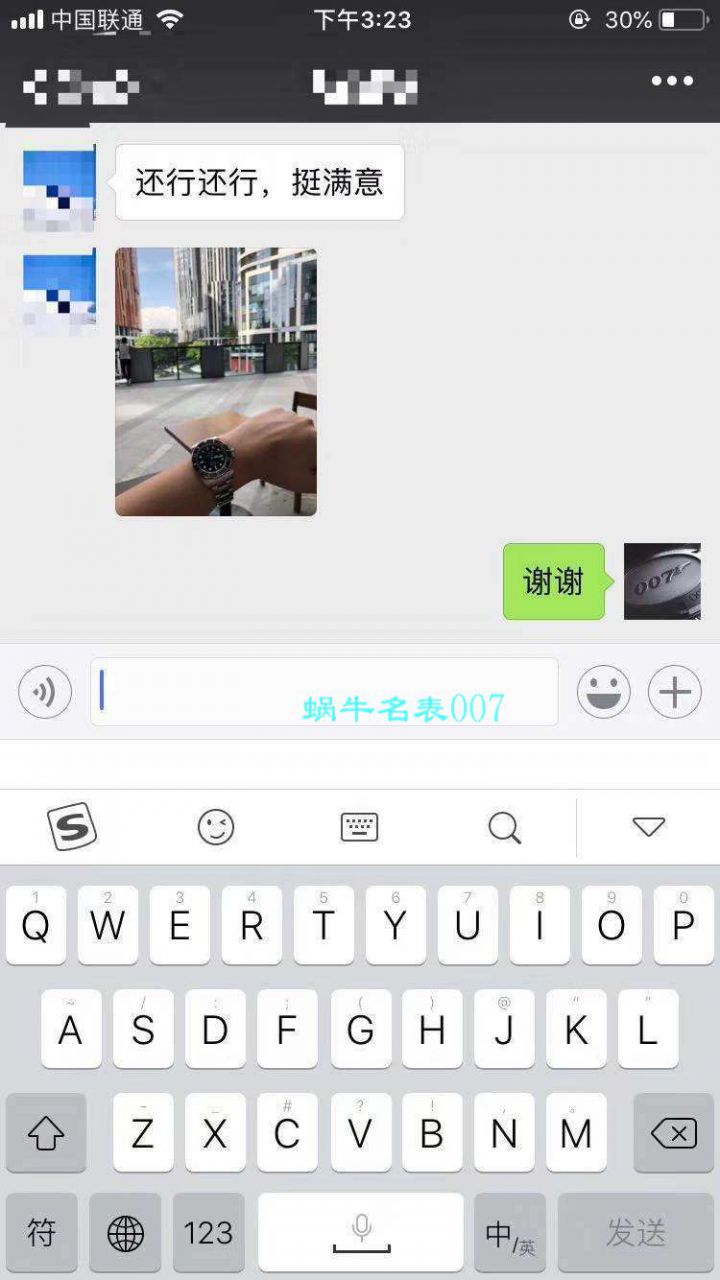Image resolution: width=720 pixels, height=1280 pixels.
Task: View the 007 image beside the 谢谢 message
Action: tap(662, 582)
